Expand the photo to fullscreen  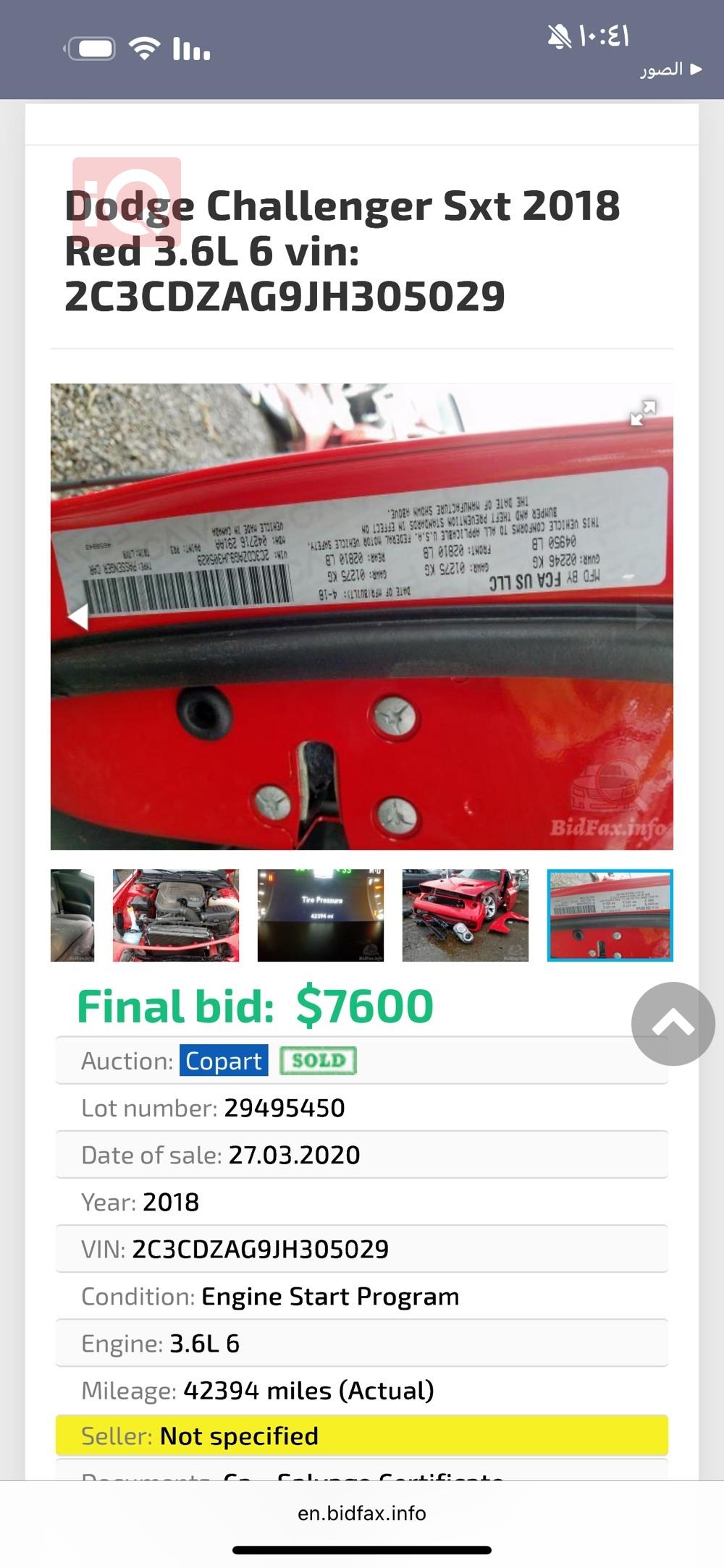[642, 413]
